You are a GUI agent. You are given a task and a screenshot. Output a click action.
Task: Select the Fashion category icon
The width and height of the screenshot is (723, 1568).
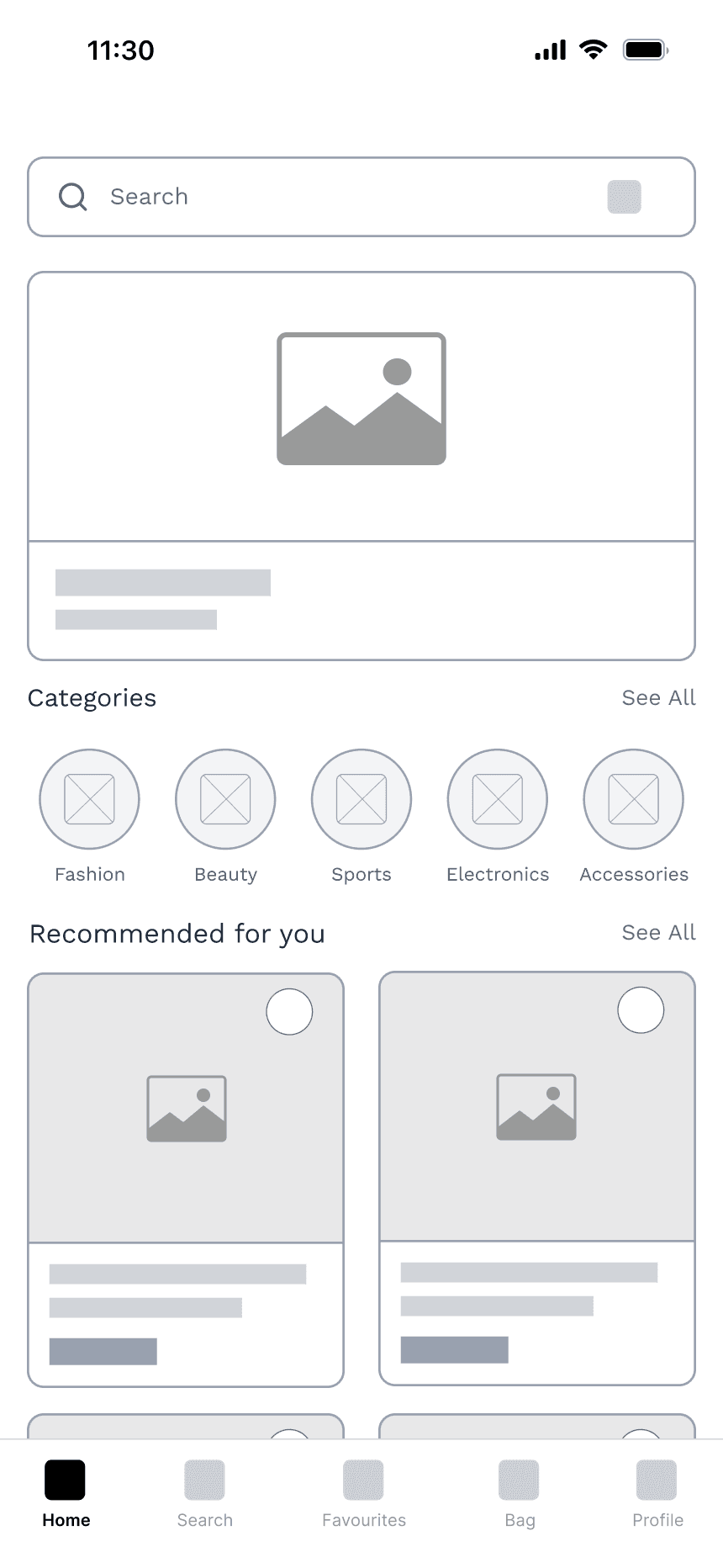click(89, 798)
